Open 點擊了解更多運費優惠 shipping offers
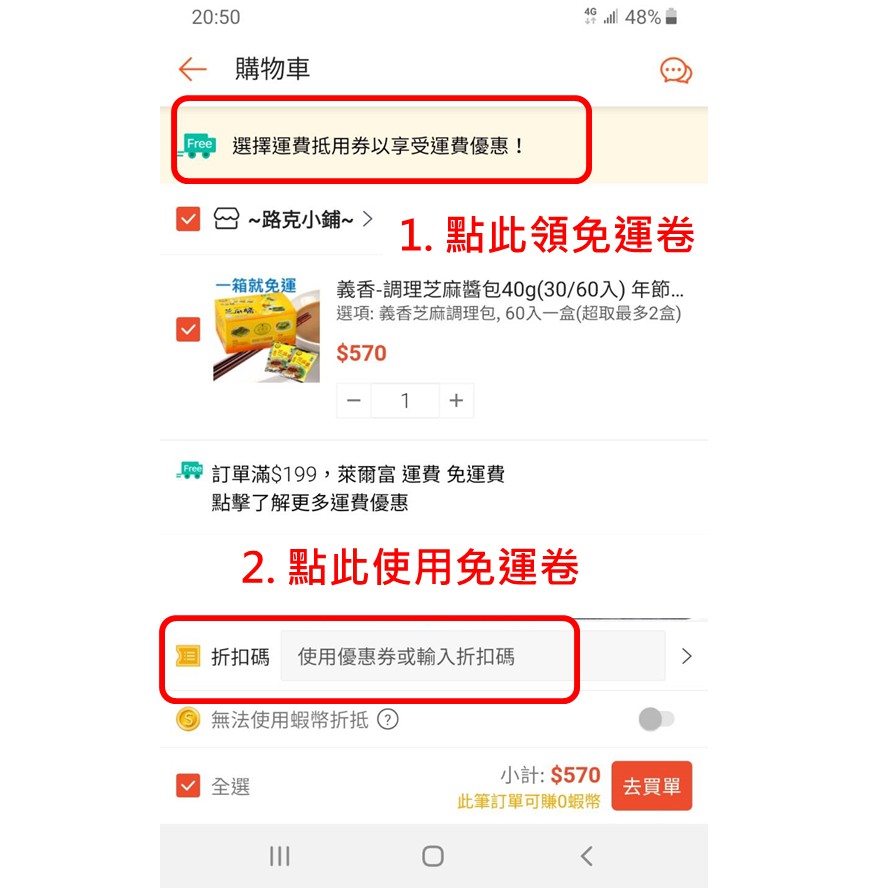888x888 pixels. tap(310, 502)
